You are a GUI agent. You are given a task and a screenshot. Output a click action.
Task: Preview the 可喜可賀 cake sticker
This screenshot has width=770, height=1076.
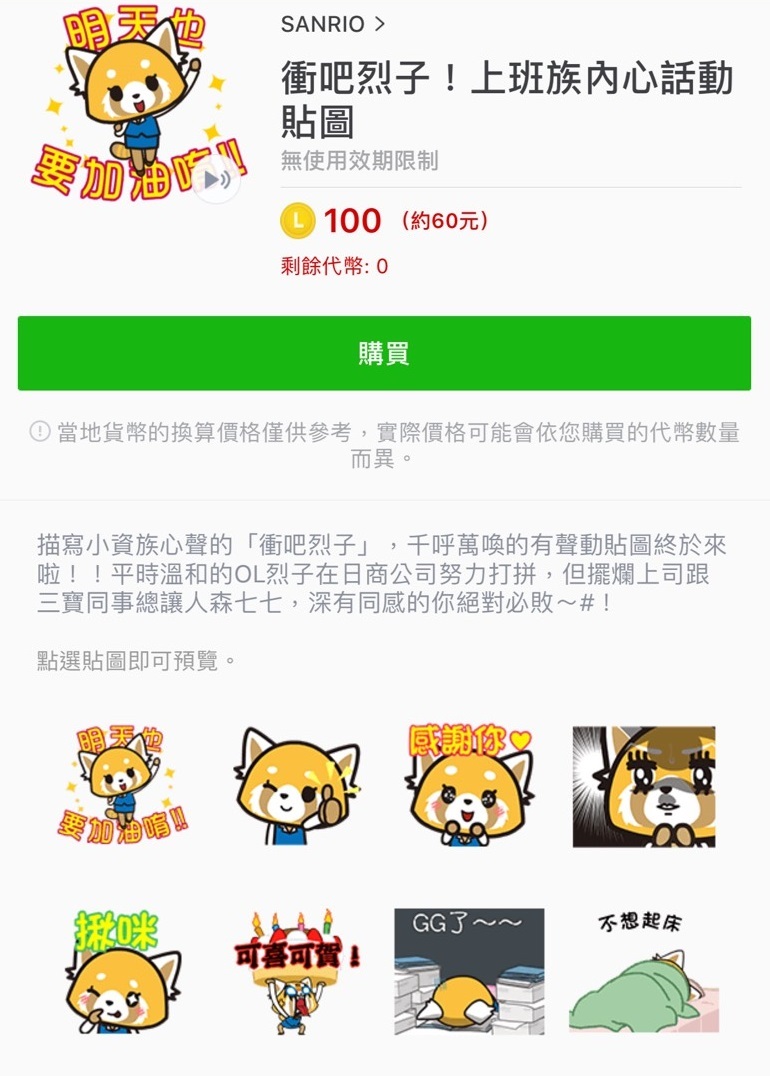pos(297,968)
